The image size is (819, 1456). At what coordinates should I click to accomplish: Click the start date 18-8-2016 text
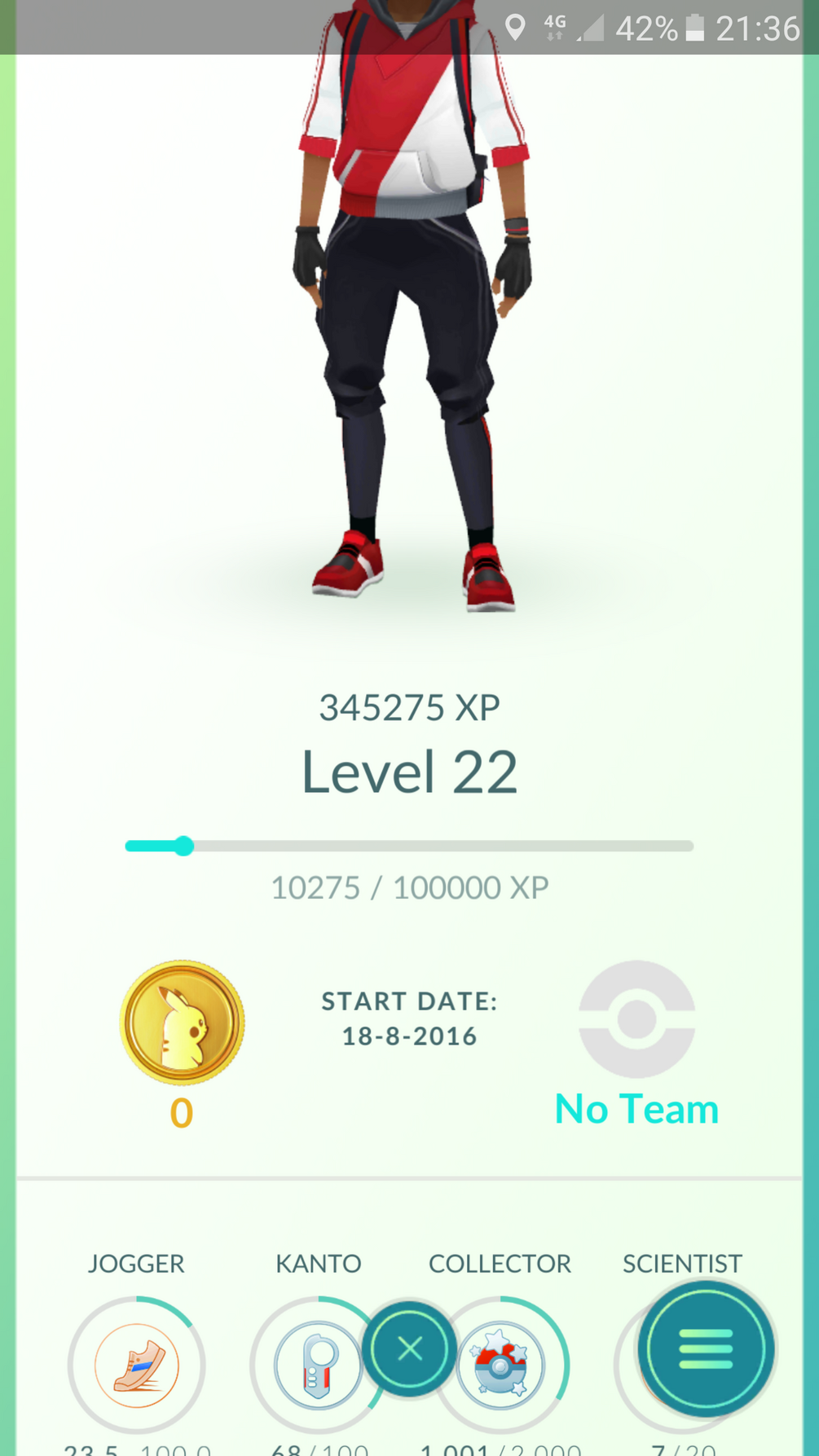(408, 1036)
